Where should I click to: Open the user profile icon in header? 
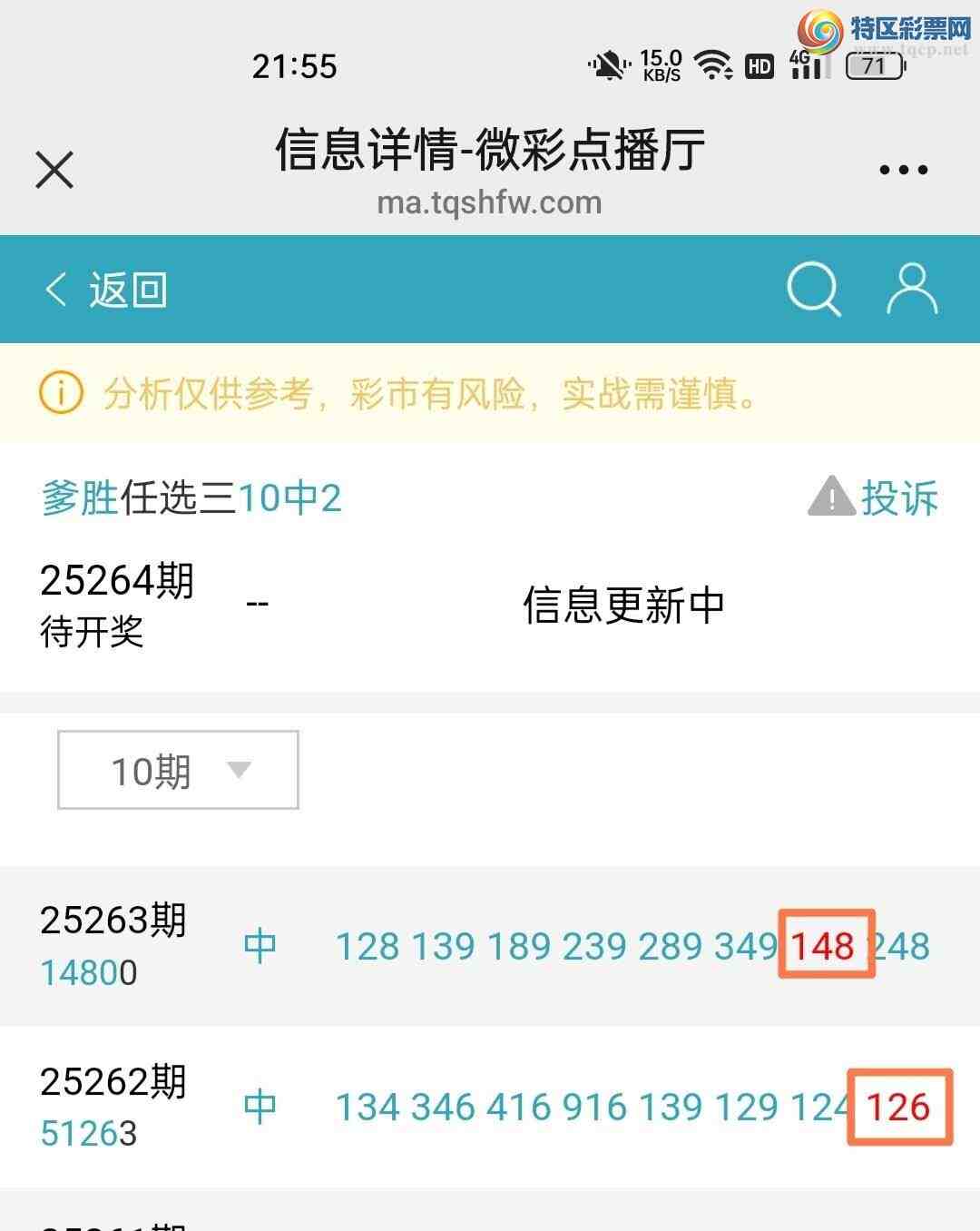(912, 289)
